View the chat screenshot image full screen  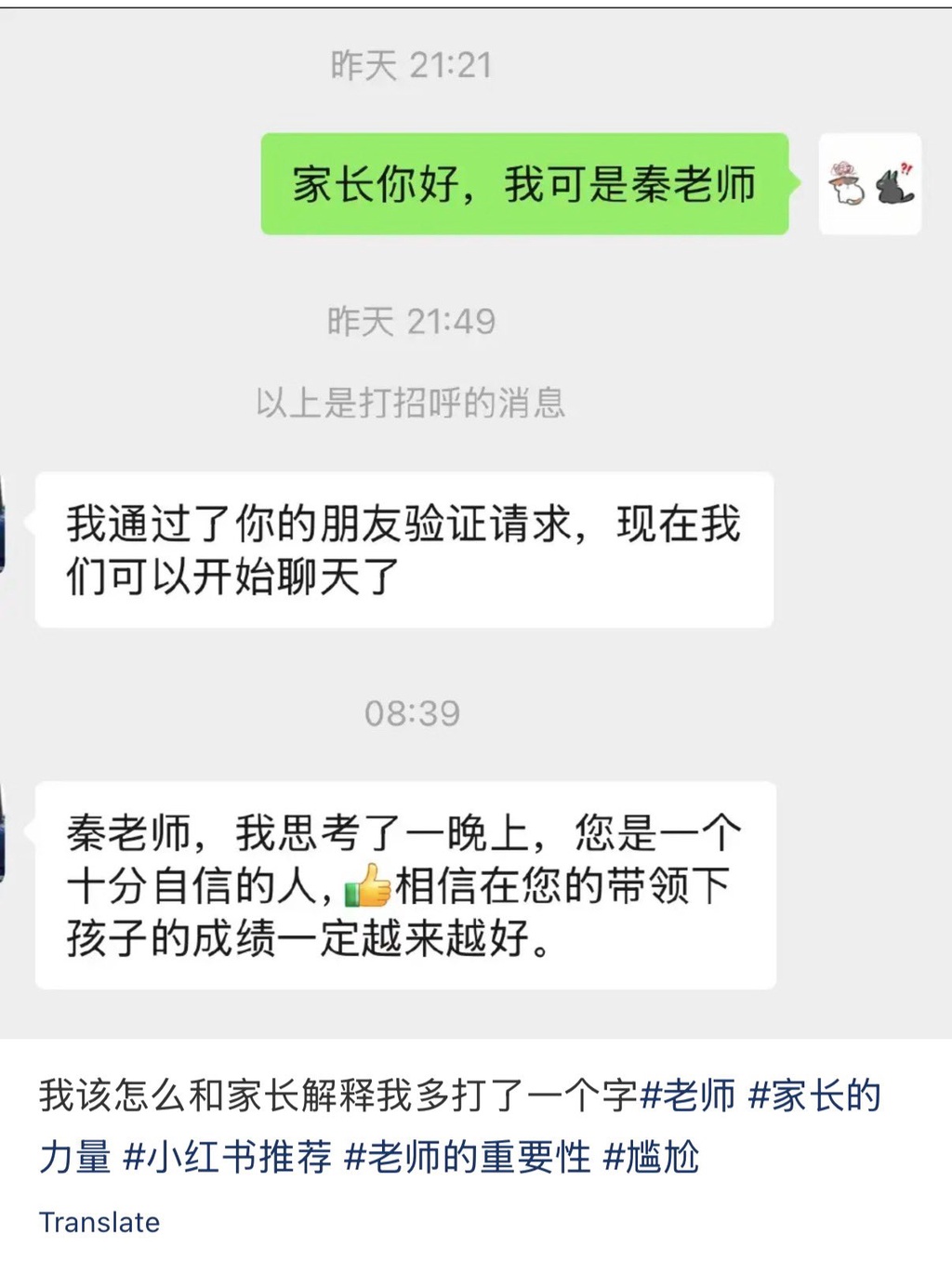click(476, 558)
